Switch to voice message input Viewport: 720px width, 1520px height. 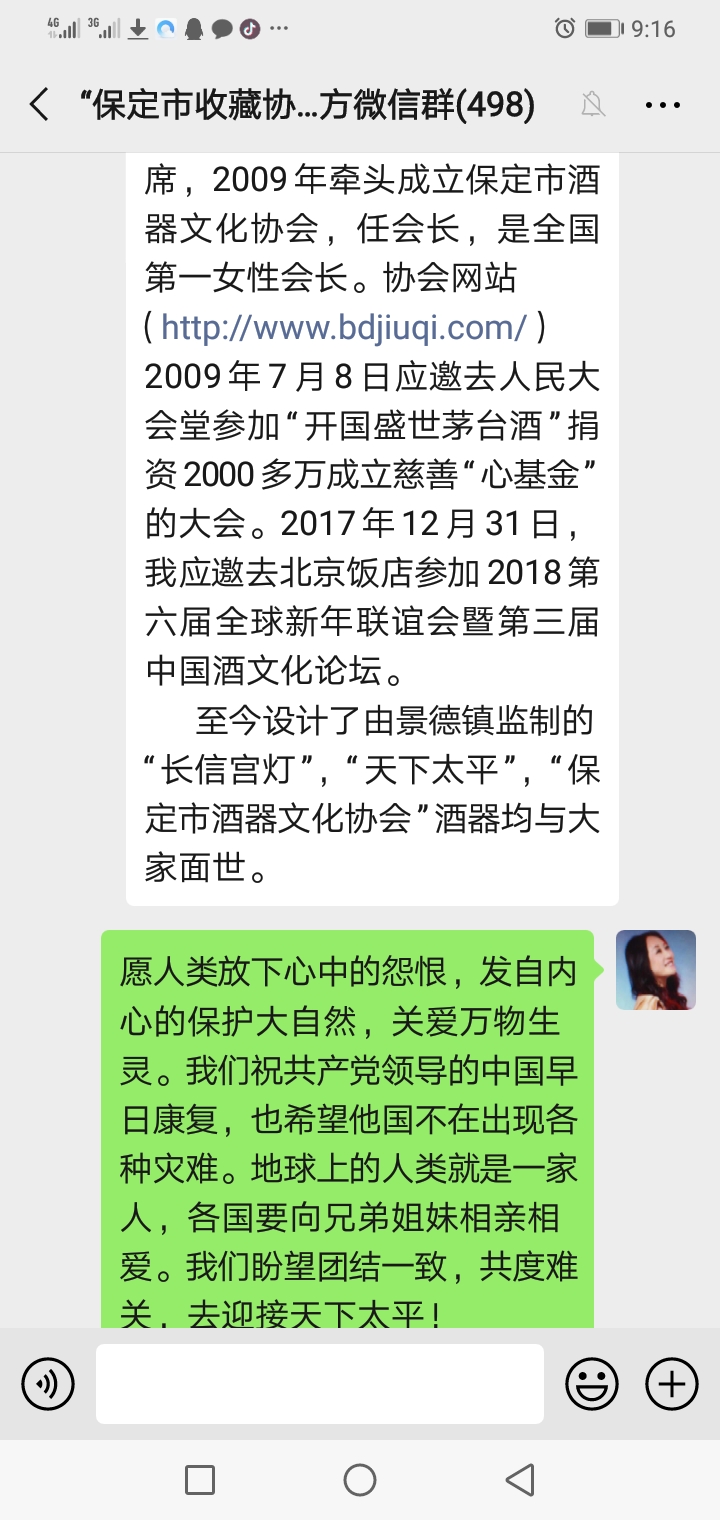tap(48, 1384)
